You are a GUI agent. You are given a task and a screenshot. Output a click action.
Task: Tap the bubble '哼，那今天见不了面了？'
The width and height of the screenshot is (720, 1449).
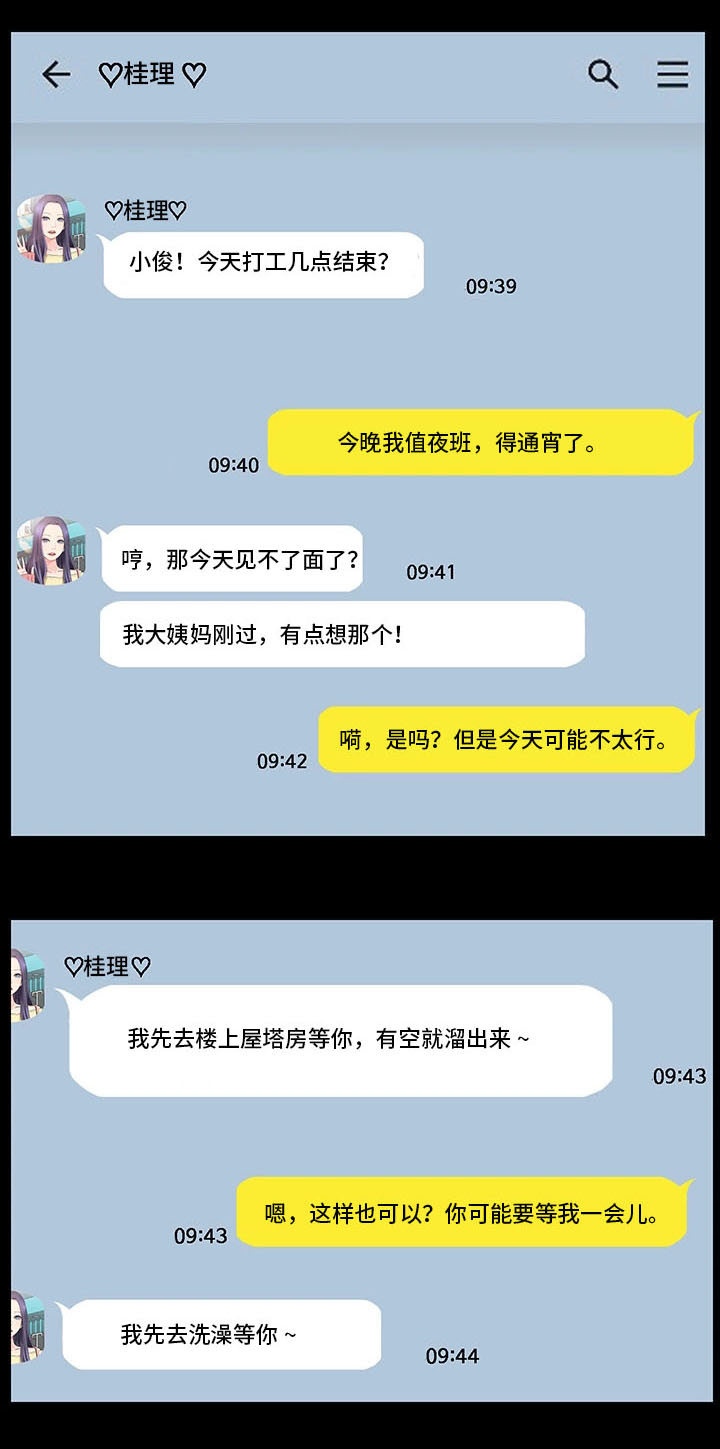pyautogui.click(x=235, y=558)
